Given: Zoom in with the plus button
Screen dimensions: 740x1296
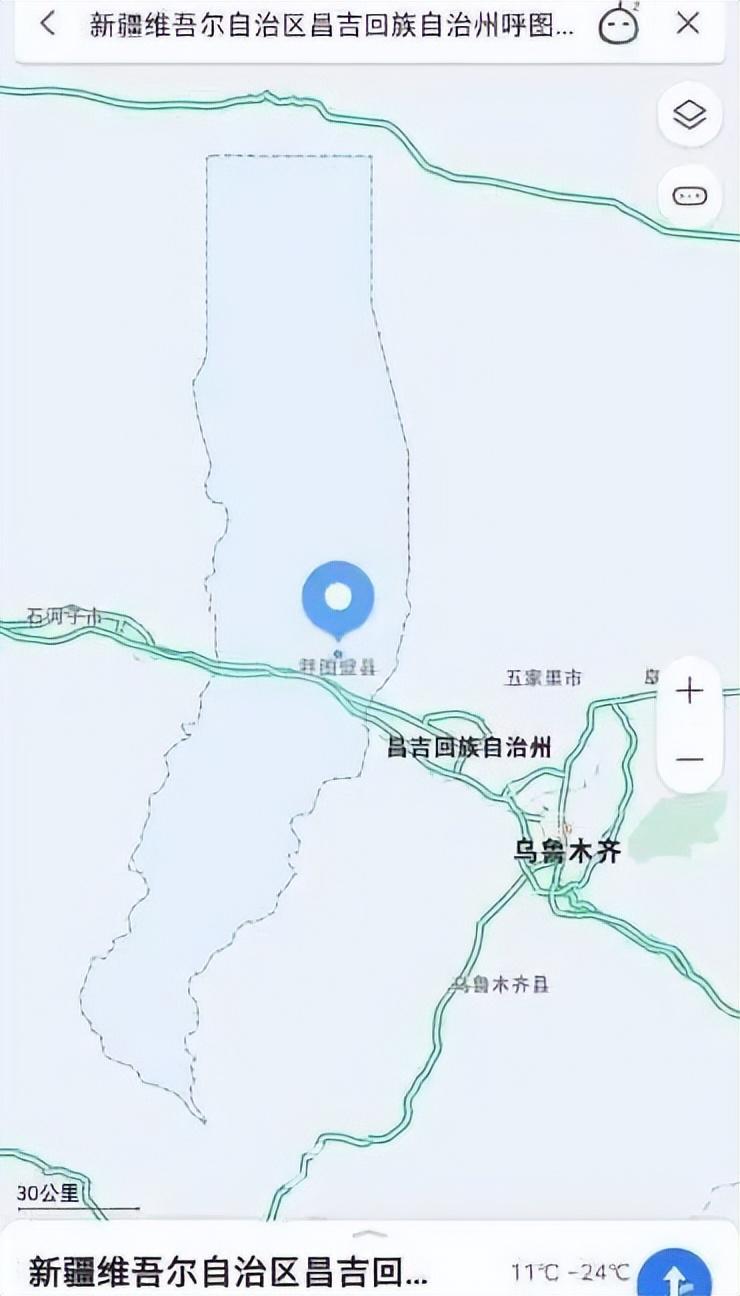Looking at the screenshot, I should click(689, 691).
